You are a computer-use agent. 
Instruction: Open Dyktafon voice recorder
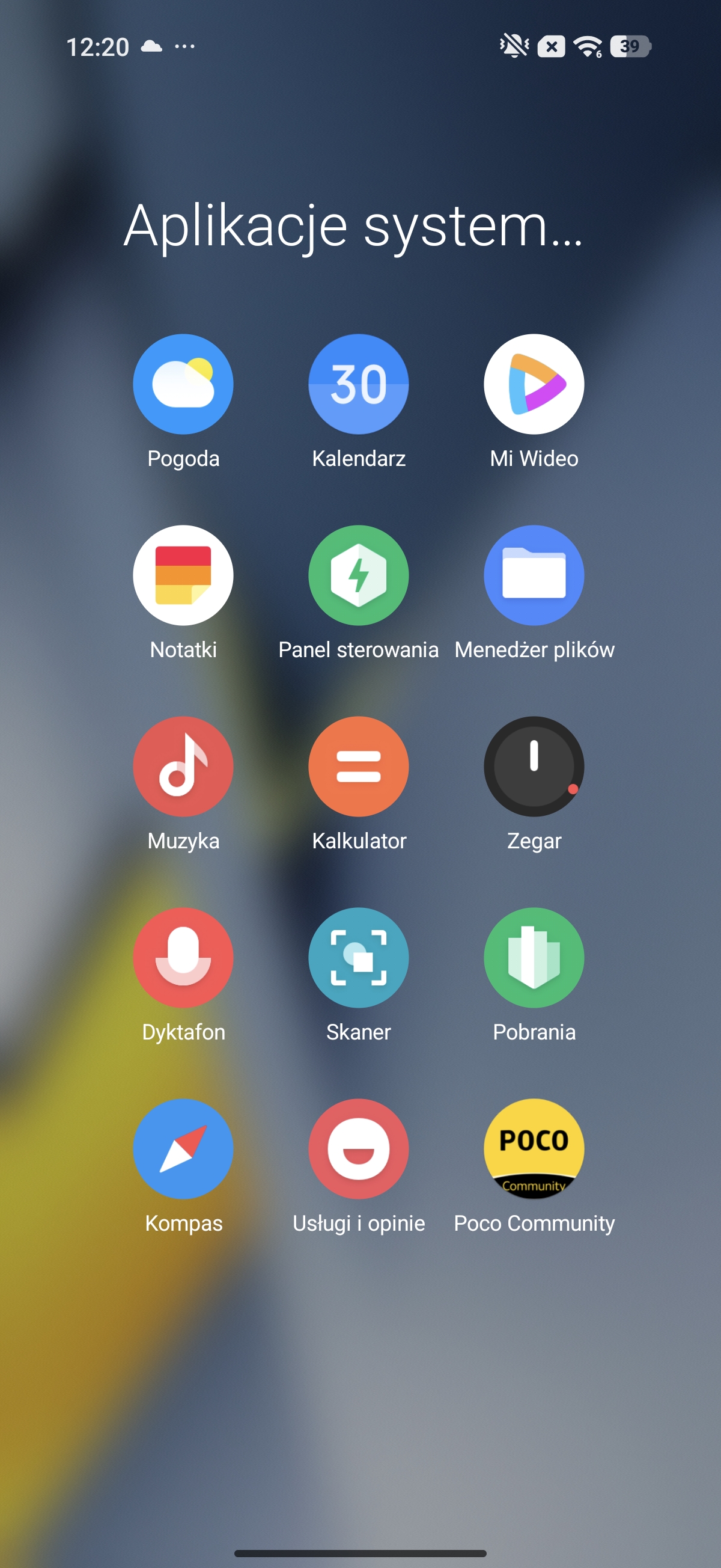pyautogui.click(x=183, y=958)
